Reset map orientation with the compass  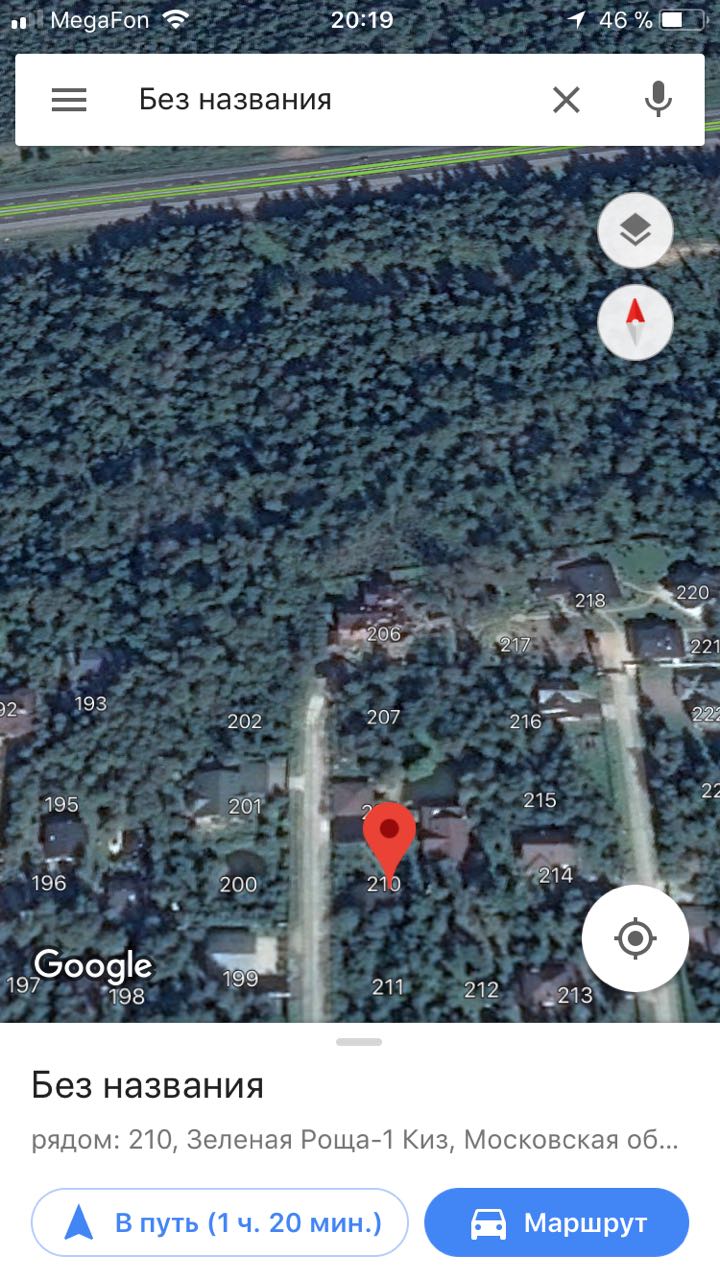(x=635, y=322)
